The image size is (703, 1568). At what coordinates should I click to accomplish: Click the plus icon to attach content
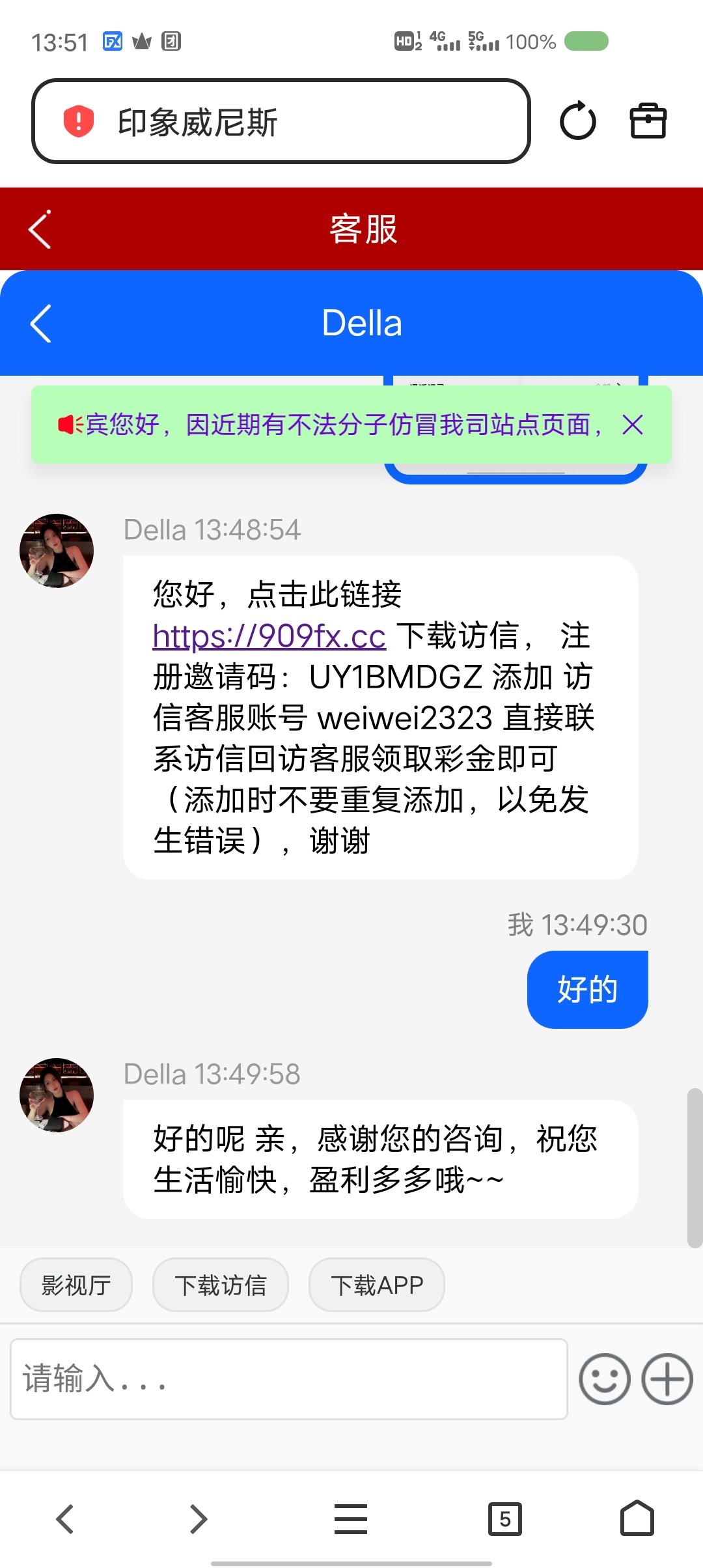[x=667, y=1379]
